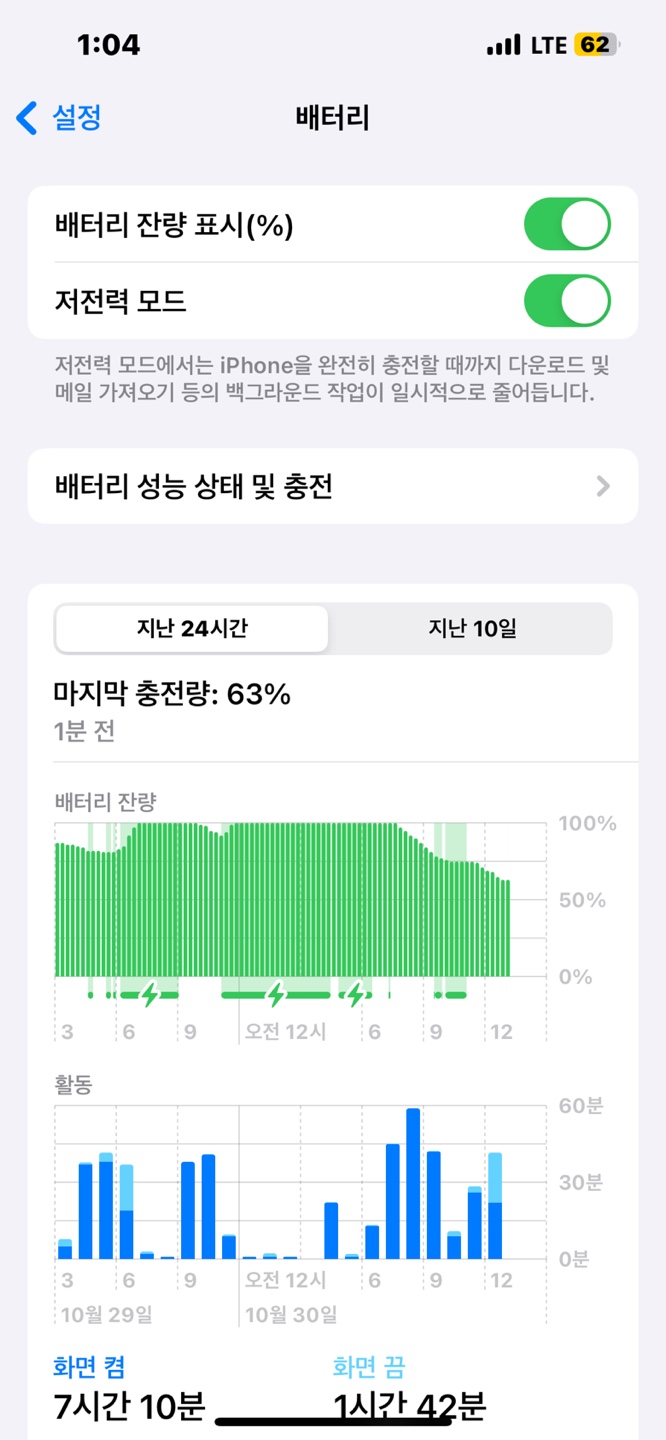Switch to 지난 10일 view

click(x=472, y=629)
